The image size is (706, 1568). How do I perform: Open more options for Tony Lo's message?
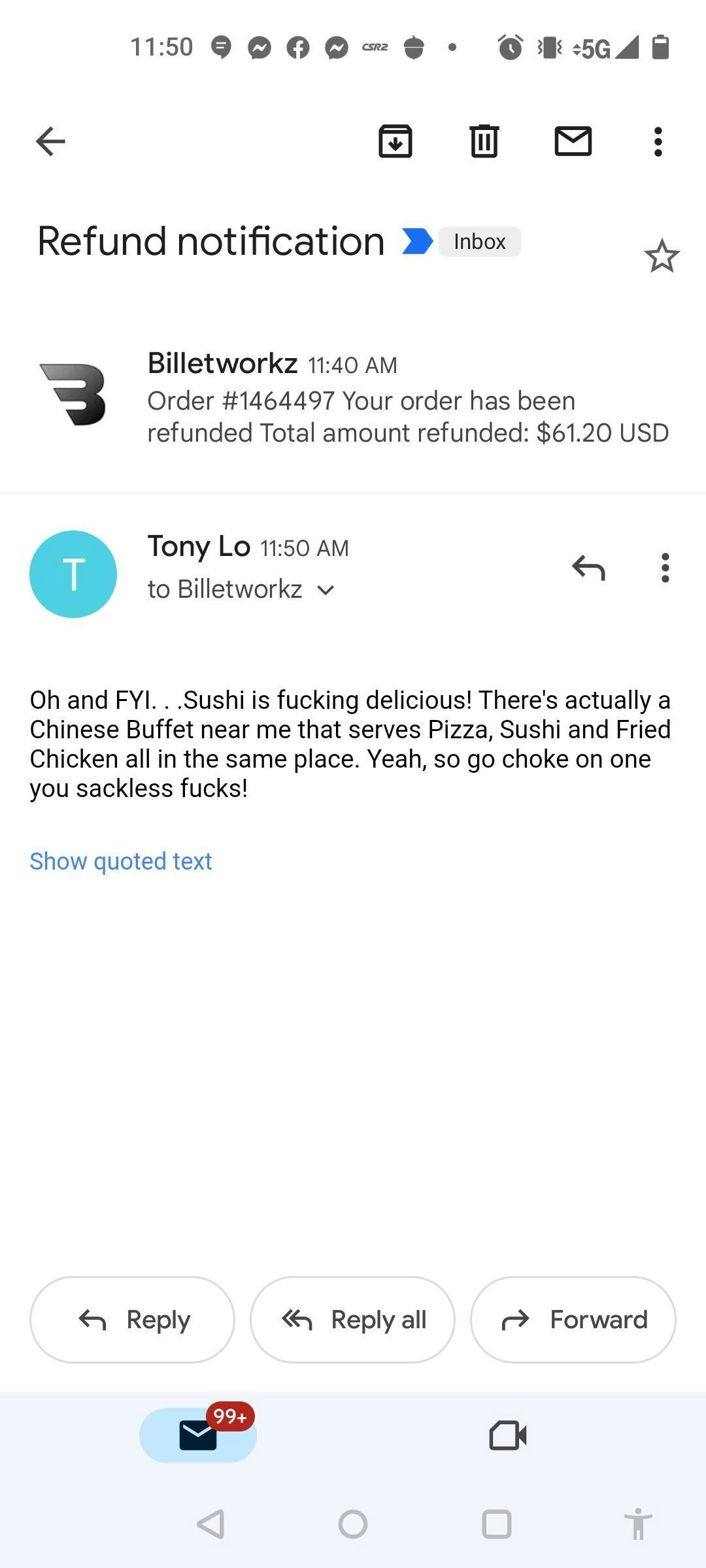tap(665, 568)
